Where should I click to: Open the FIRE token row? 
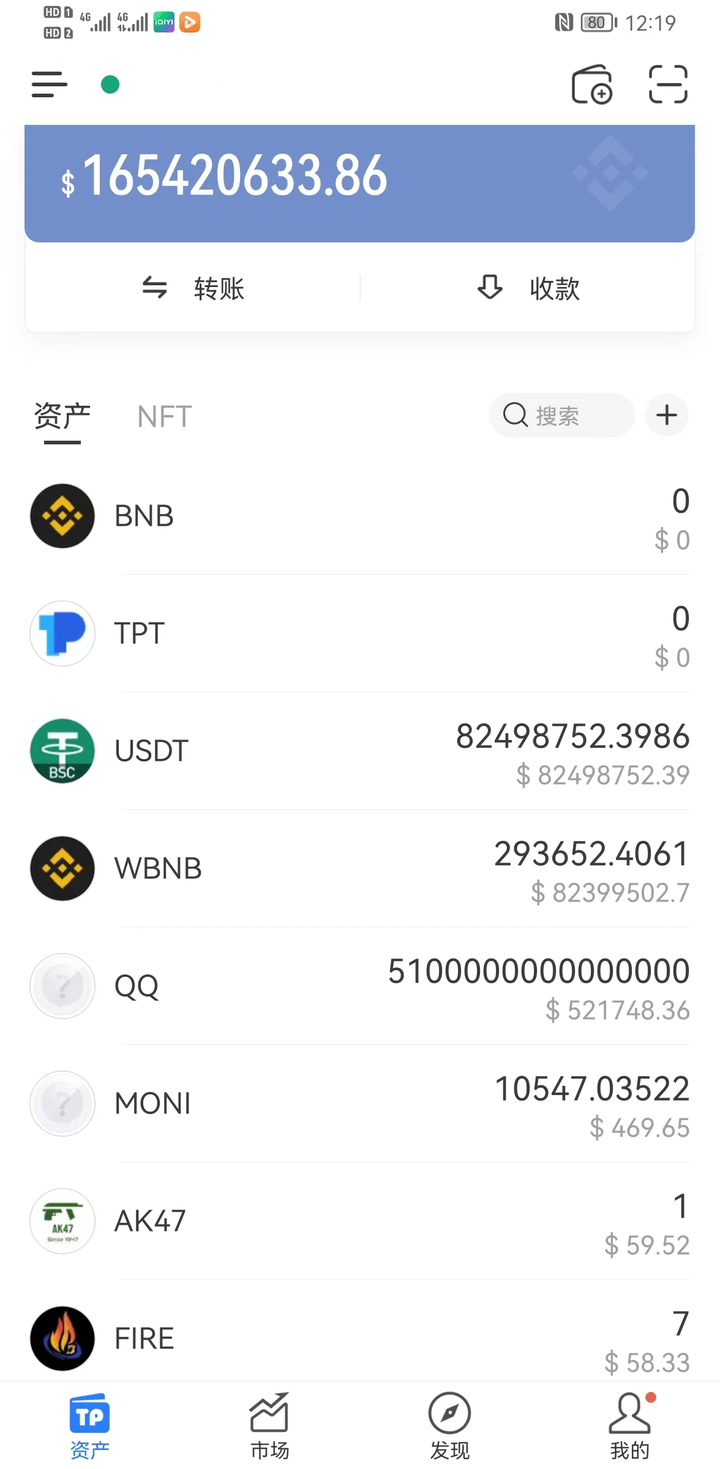[360, 1338]
